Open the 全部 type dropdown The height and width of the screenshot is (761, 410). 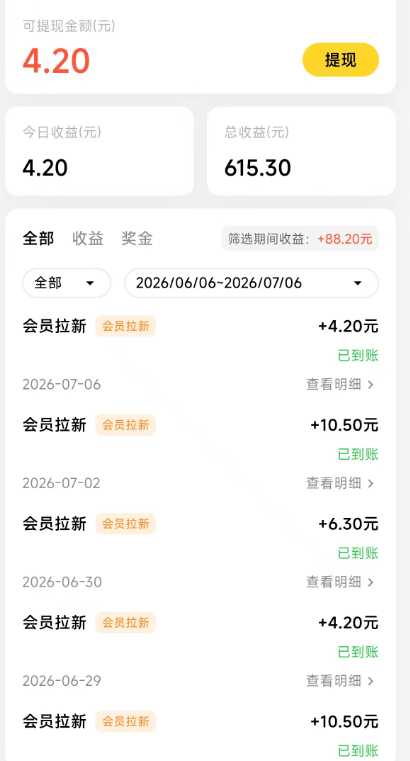(66, 283)
